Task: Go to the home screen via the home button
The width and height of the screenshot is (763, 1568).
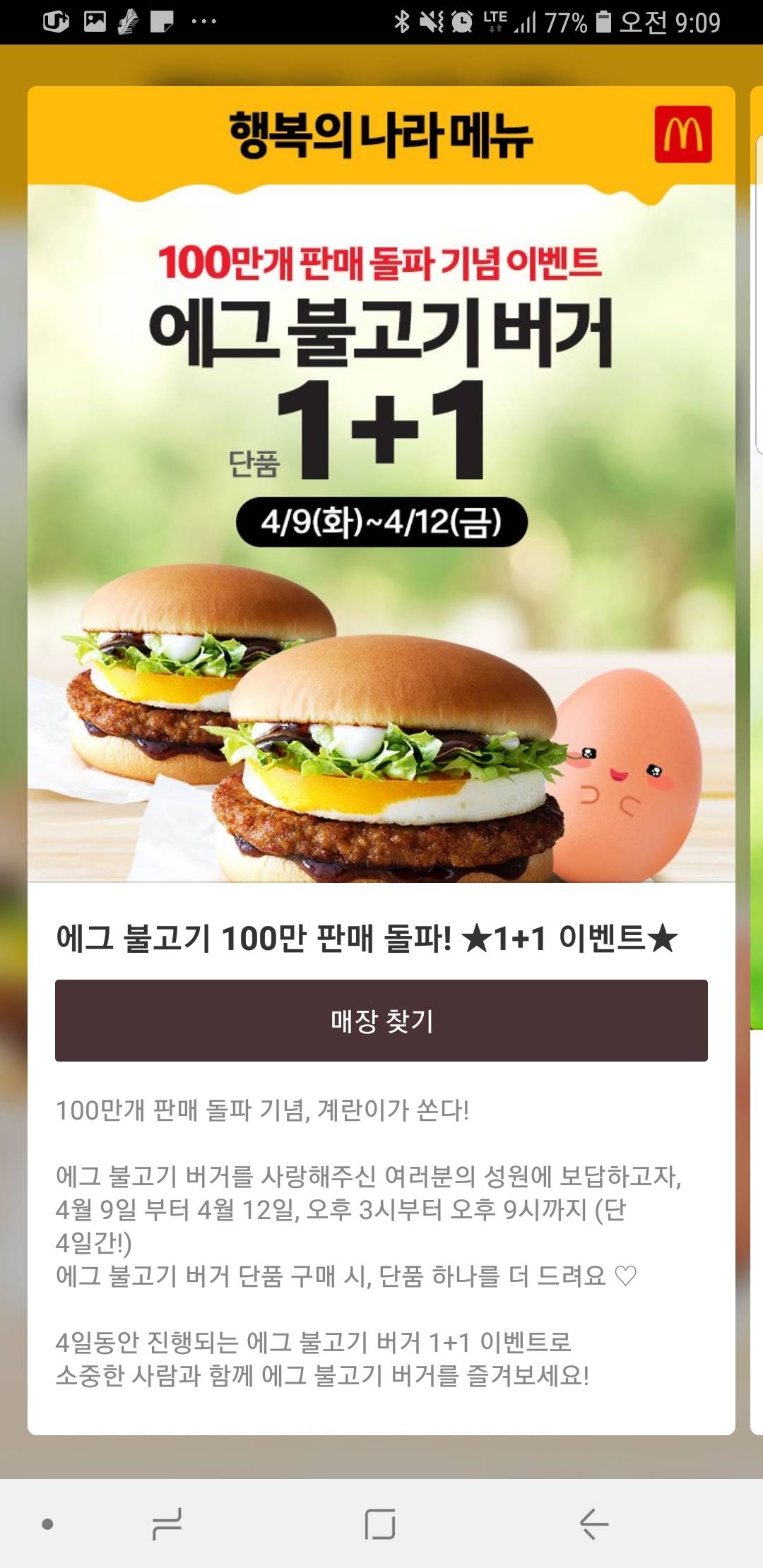Action: 380,1524
